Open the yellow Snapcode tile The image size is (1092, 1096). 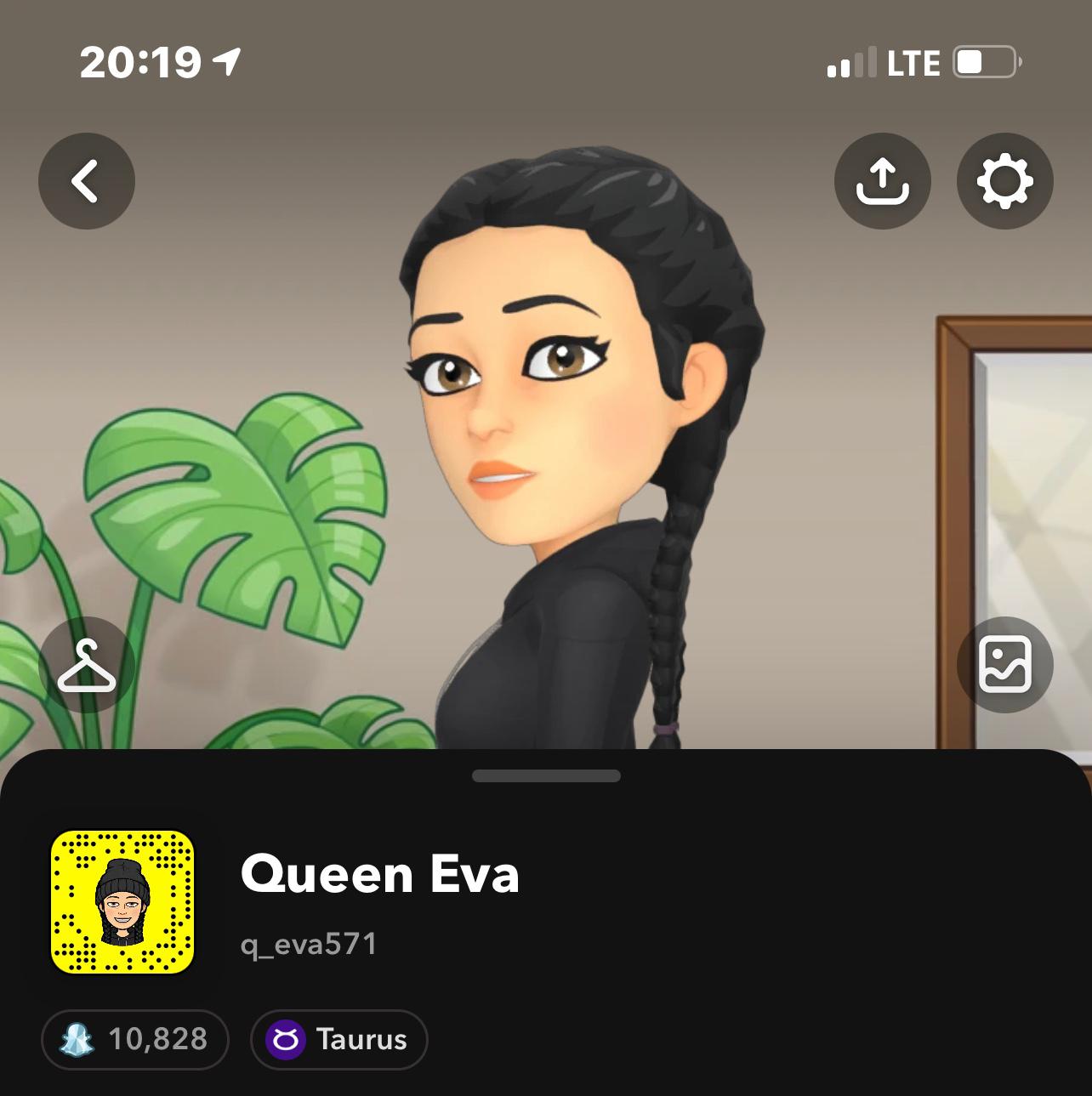[122, 901]
